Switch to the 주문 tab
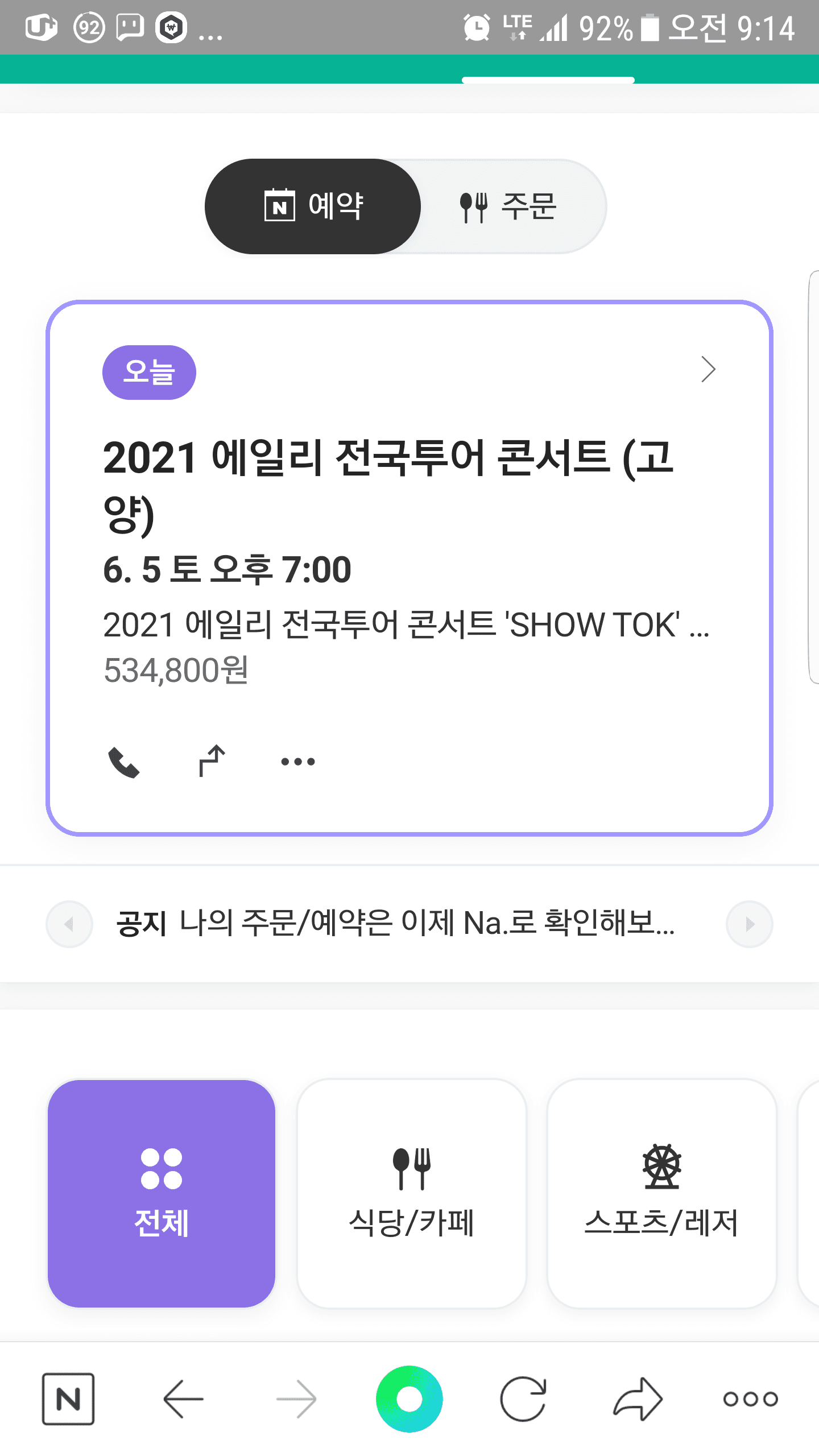Screen dimensions: 819x1456 [x=511, y=206]
